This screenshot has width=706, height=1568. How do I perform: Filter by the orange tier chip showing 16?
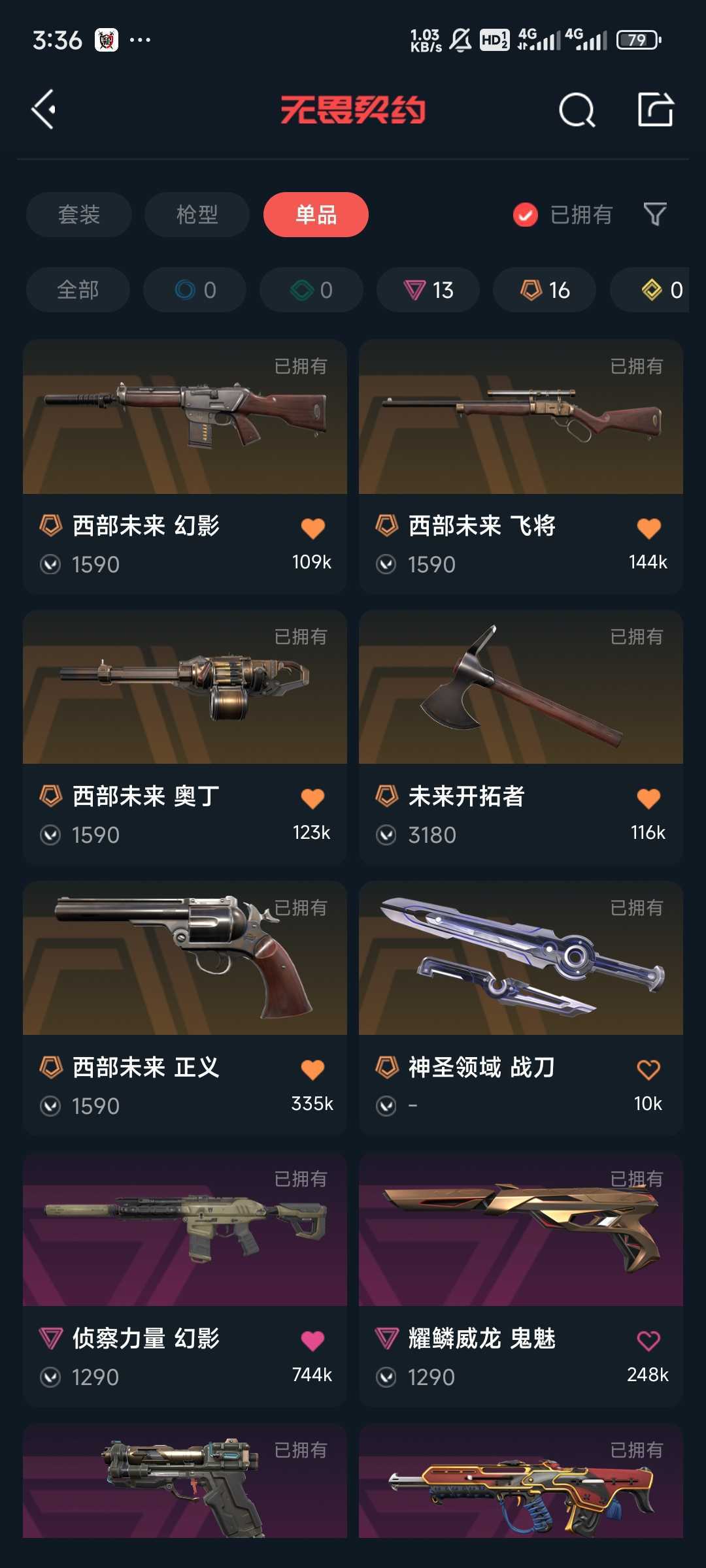[x=545, y=289]
